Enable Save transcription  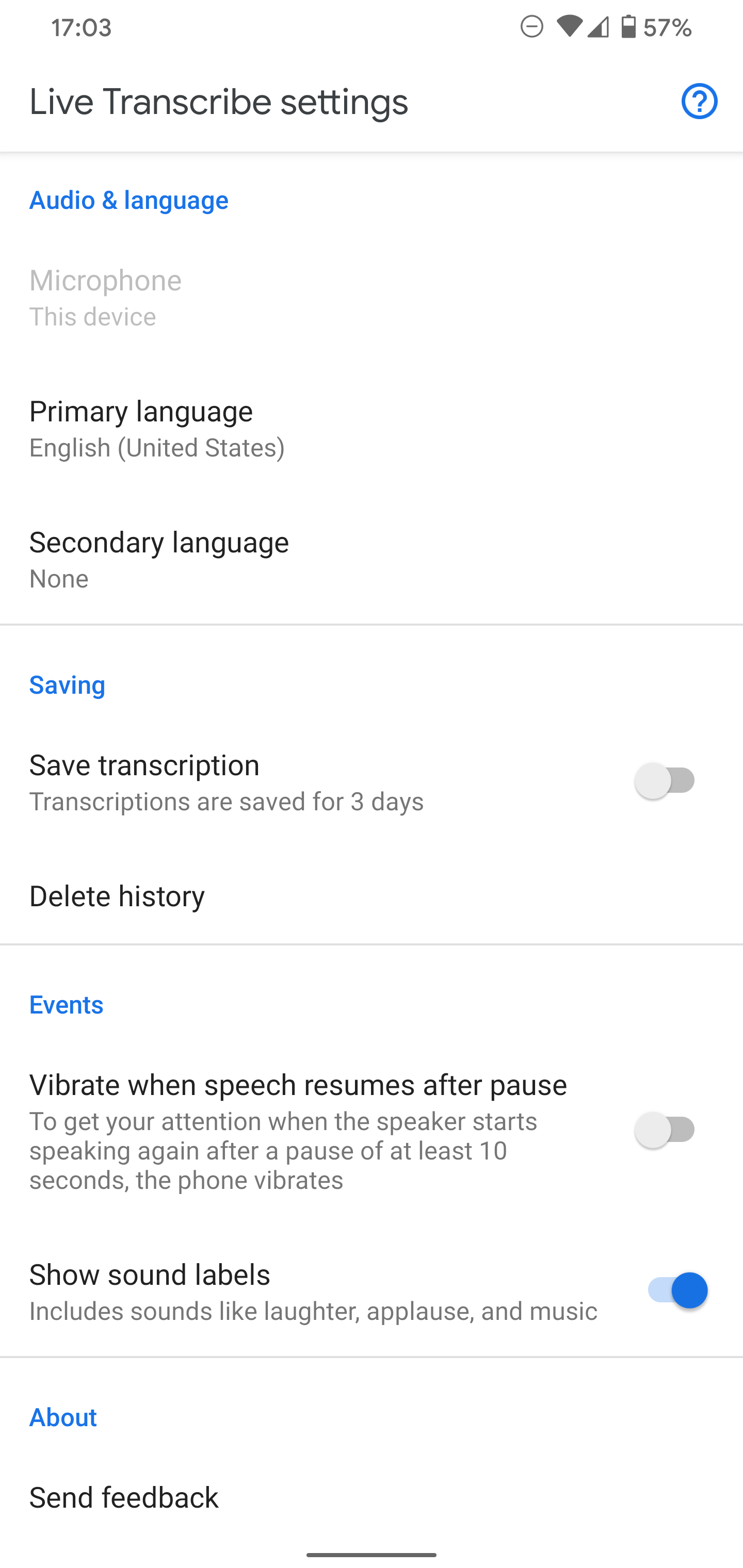[665, 781]
